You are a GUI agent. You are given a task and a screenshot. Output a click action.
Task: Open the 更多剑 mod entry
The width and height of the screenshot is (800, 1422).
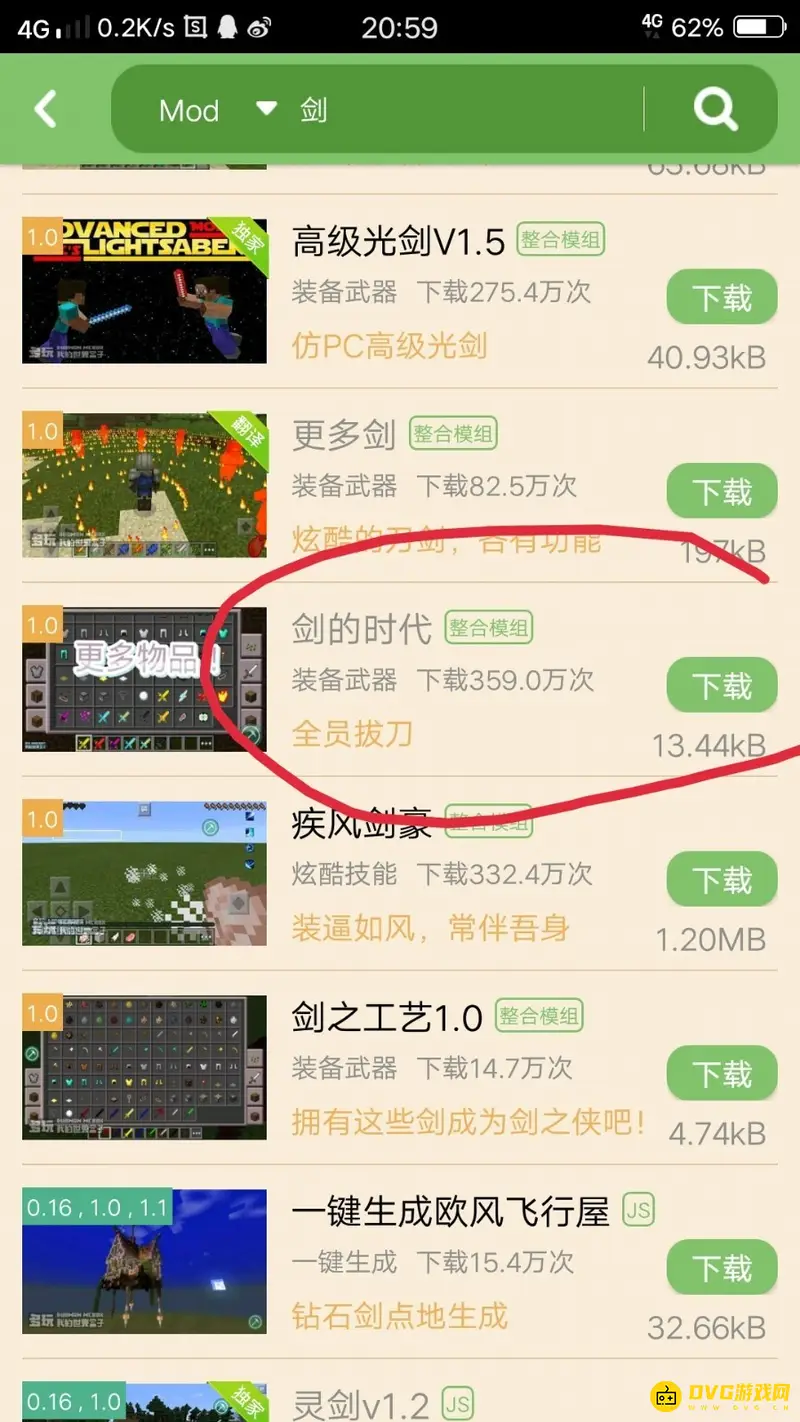tap(343, 435)
